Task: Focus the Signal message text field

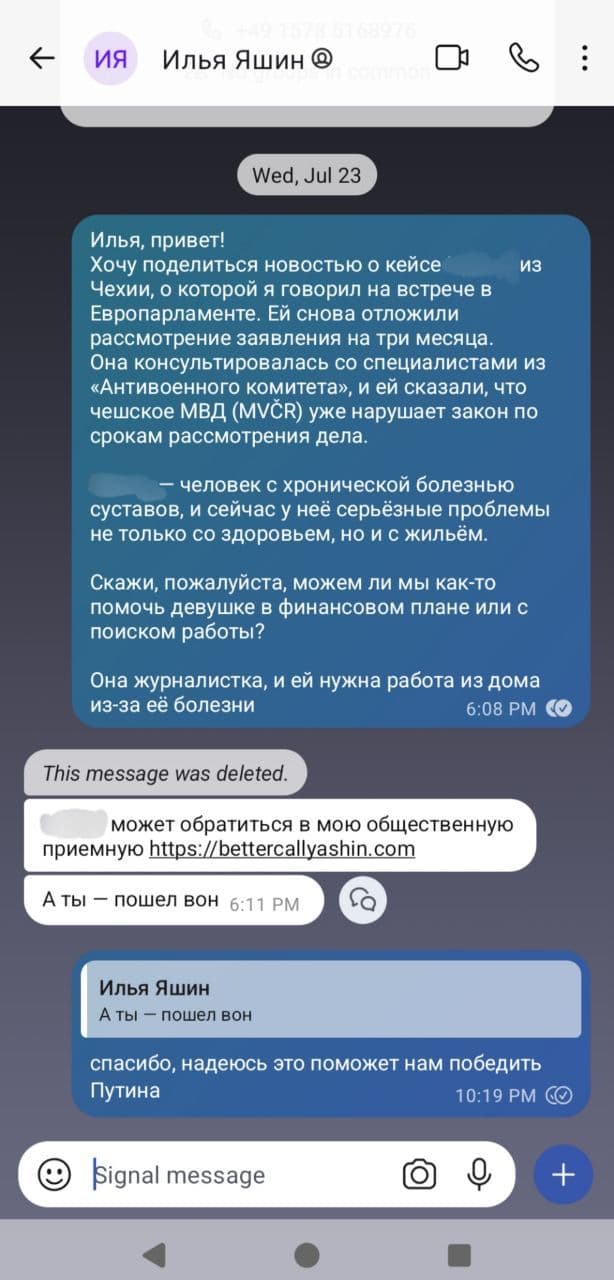Action: coord(240,1175)
